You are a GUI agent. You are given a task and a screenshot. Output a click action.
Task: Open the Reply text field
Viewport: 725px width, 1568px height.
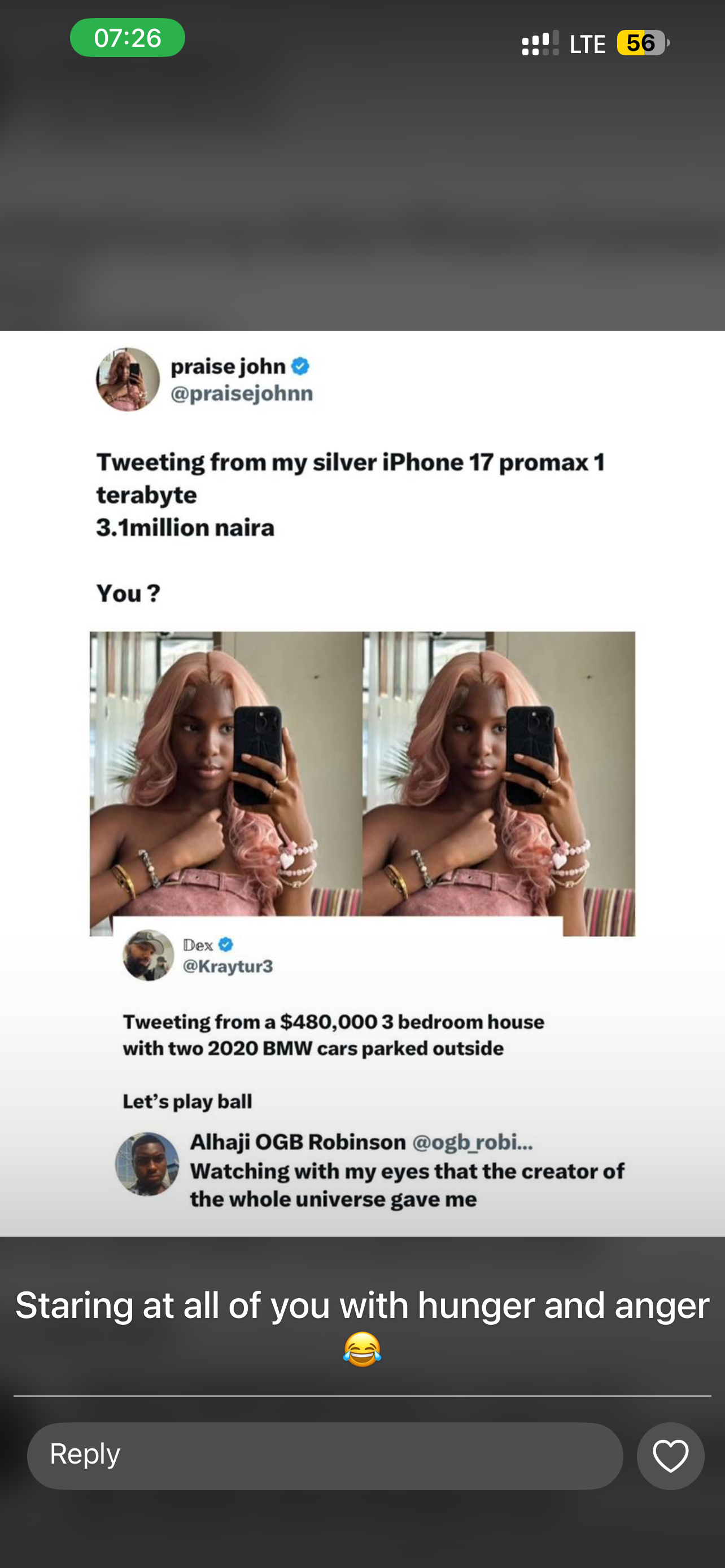click(x=325, y=1455)
